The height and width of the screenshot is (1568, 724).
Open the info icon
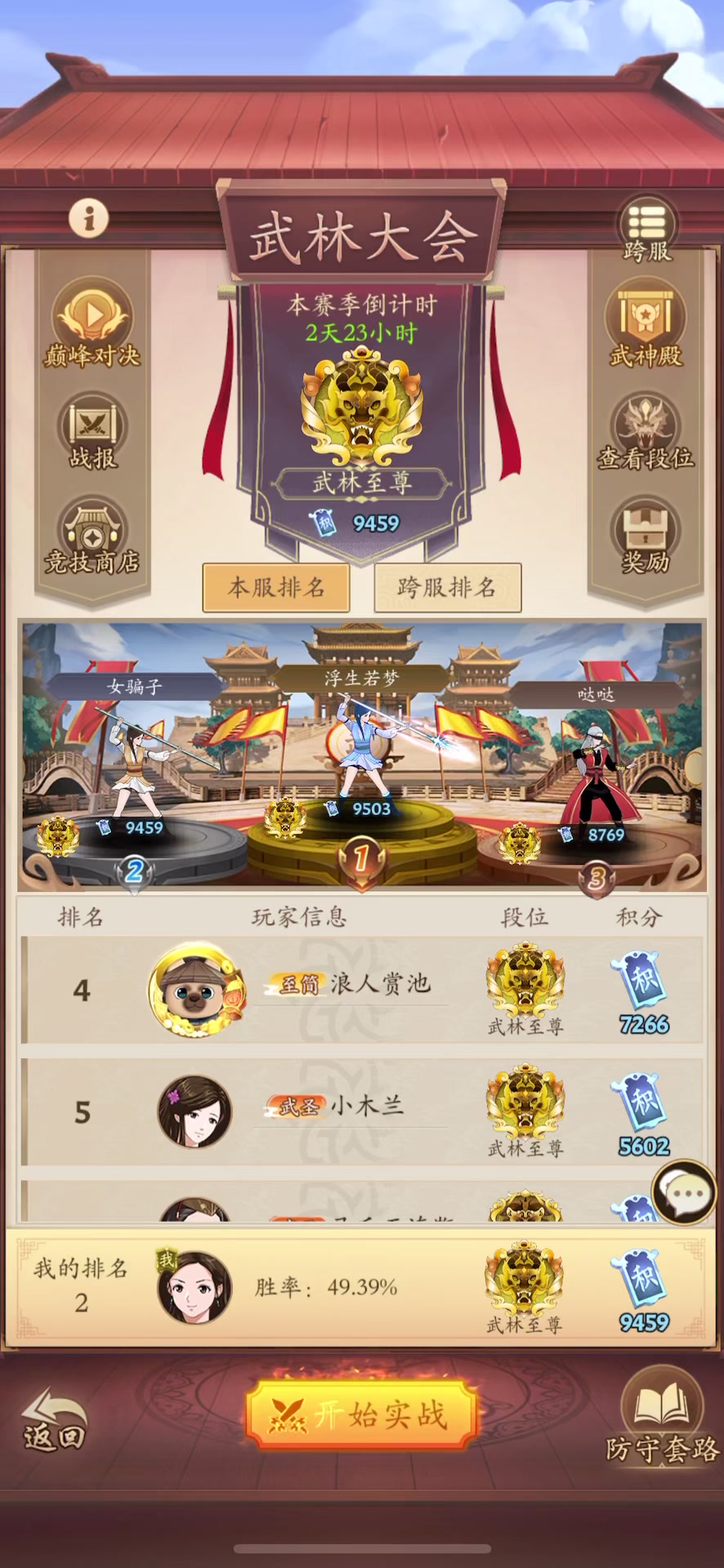click(89, 218)
